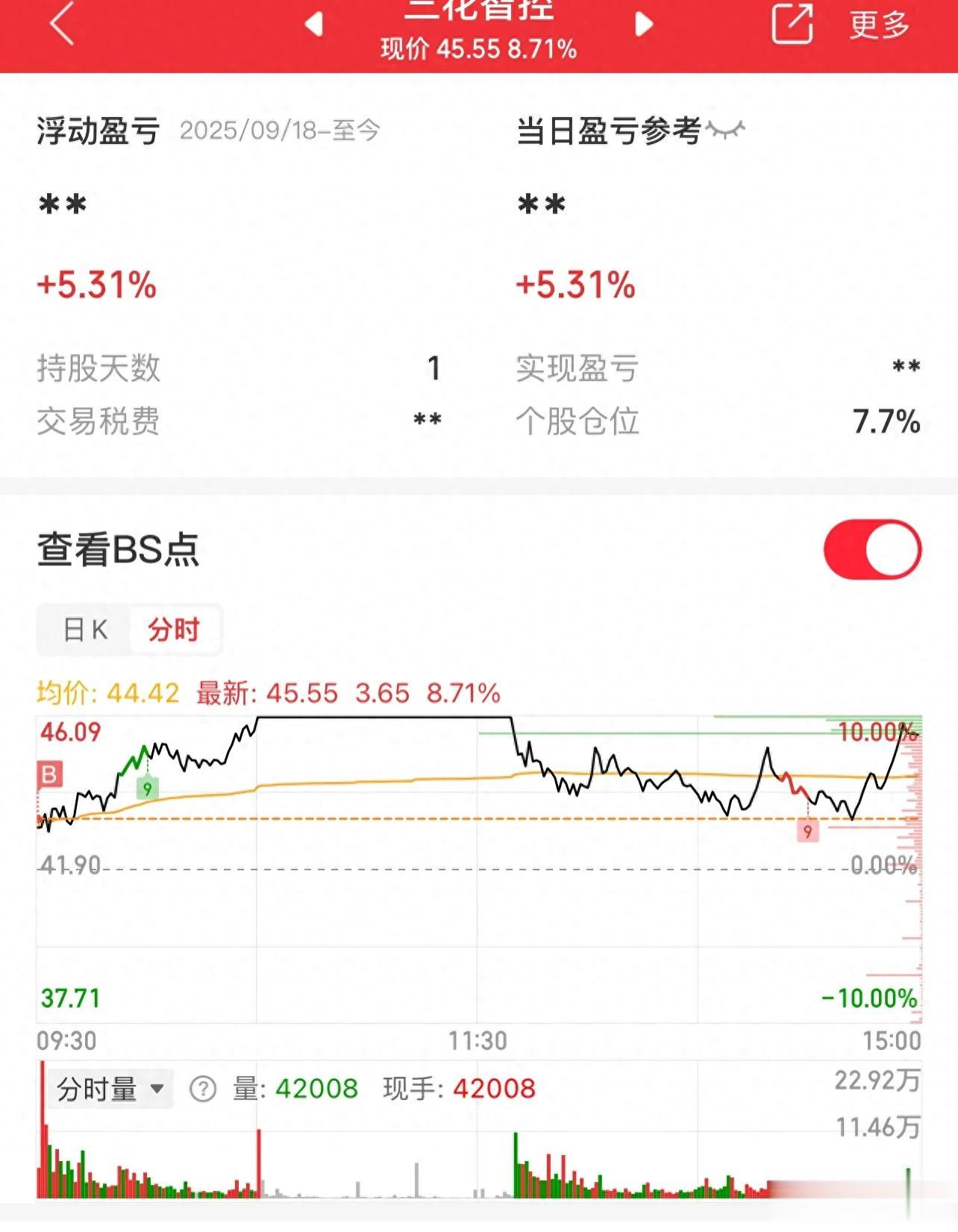Reveal hidden amounts with the eye icon
The height and width of the screenshot is (1232, 958).
click(x=725, y=131)
